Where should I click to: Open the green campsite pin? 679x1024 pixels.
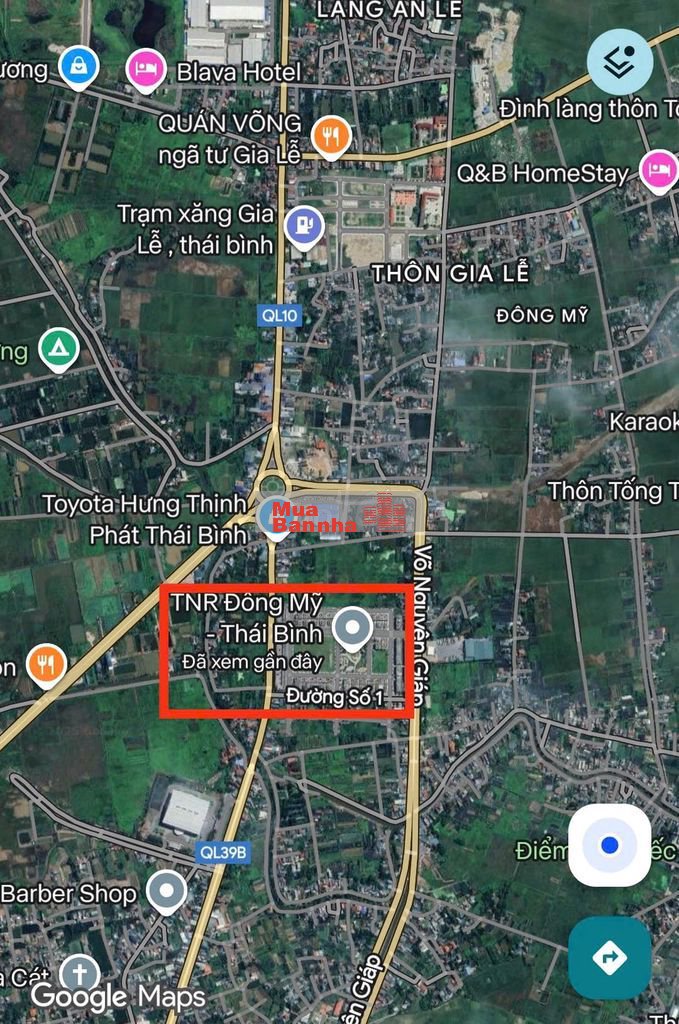[58, 350]
